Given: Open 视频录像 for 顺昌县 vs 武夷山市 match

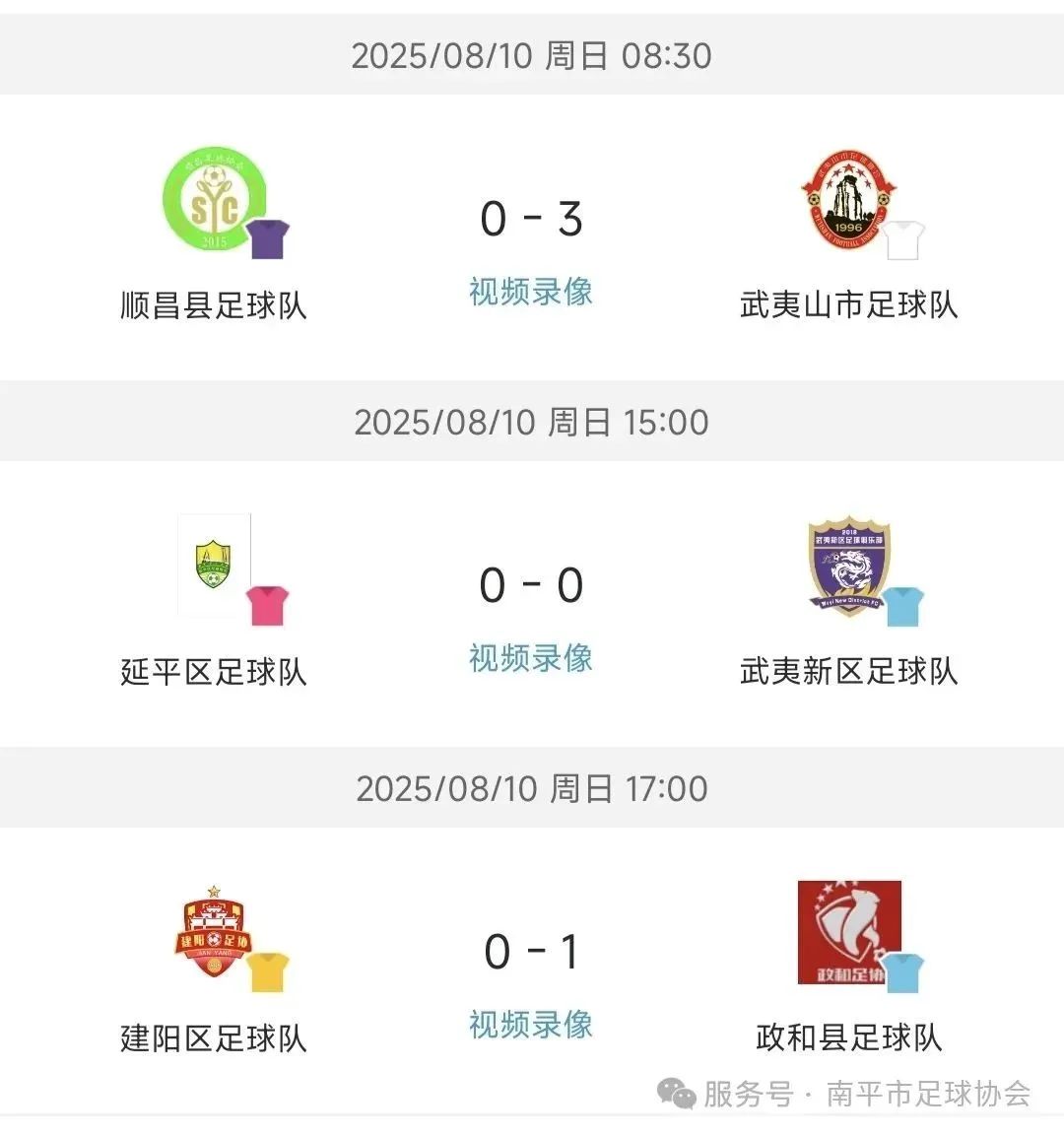Looking at the screenshot, I should pyautogui.click(x=530, y=292).
